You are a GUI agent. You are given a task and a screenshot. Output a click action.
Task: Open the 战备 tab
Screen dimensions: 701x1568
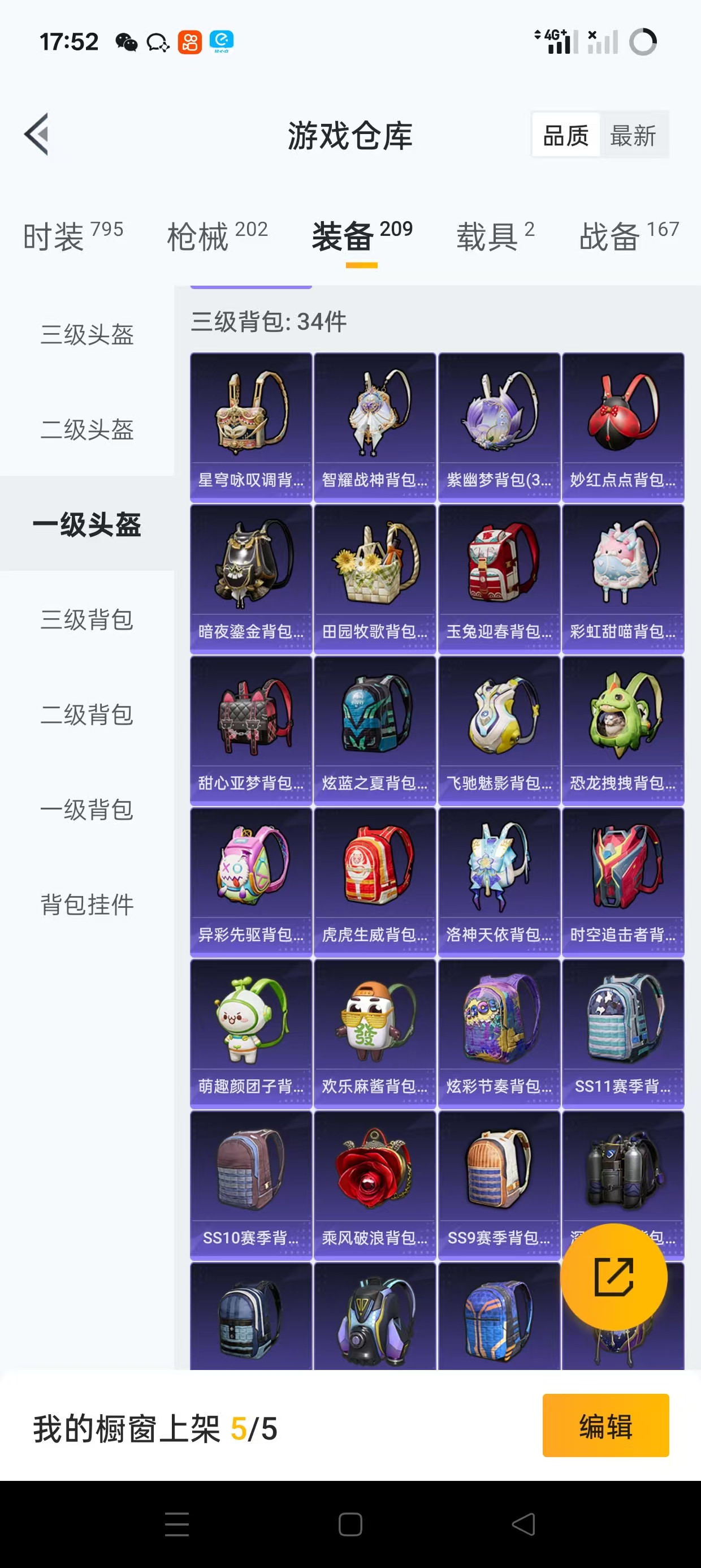628,236
